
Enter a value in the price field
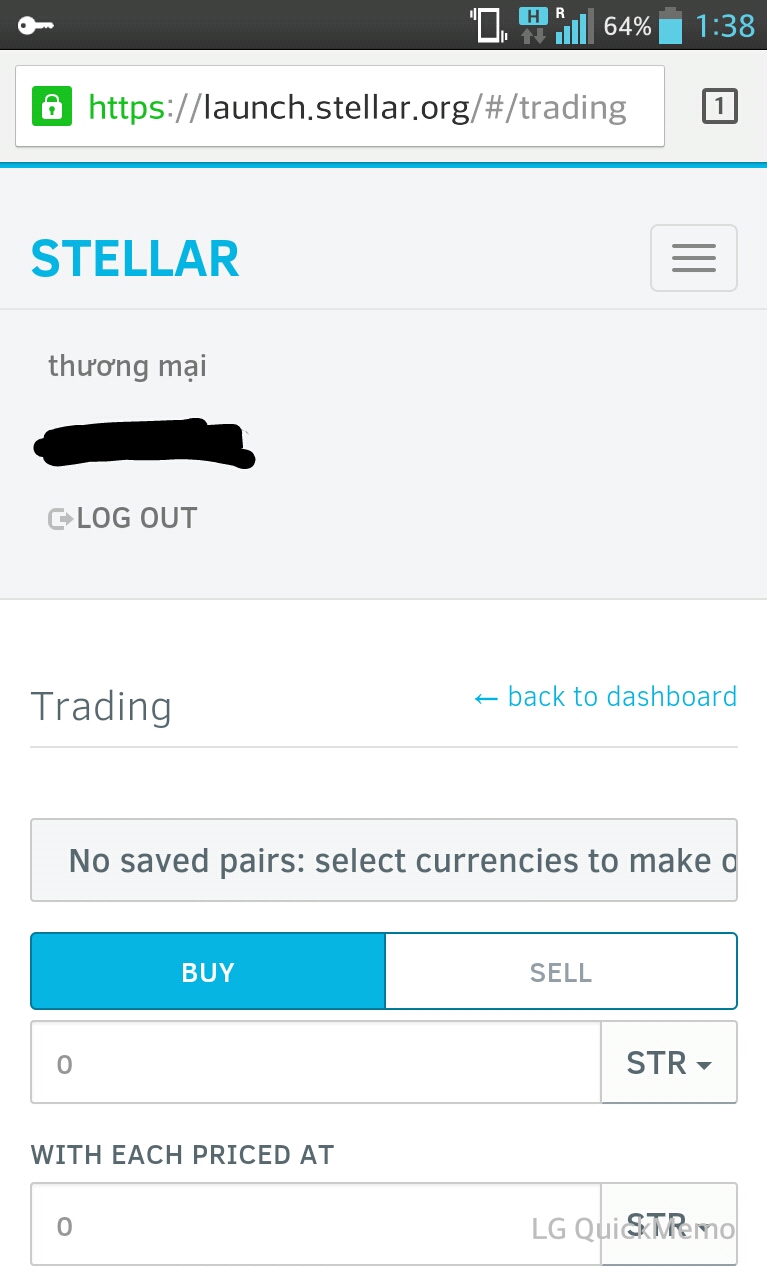point(315,1225)
